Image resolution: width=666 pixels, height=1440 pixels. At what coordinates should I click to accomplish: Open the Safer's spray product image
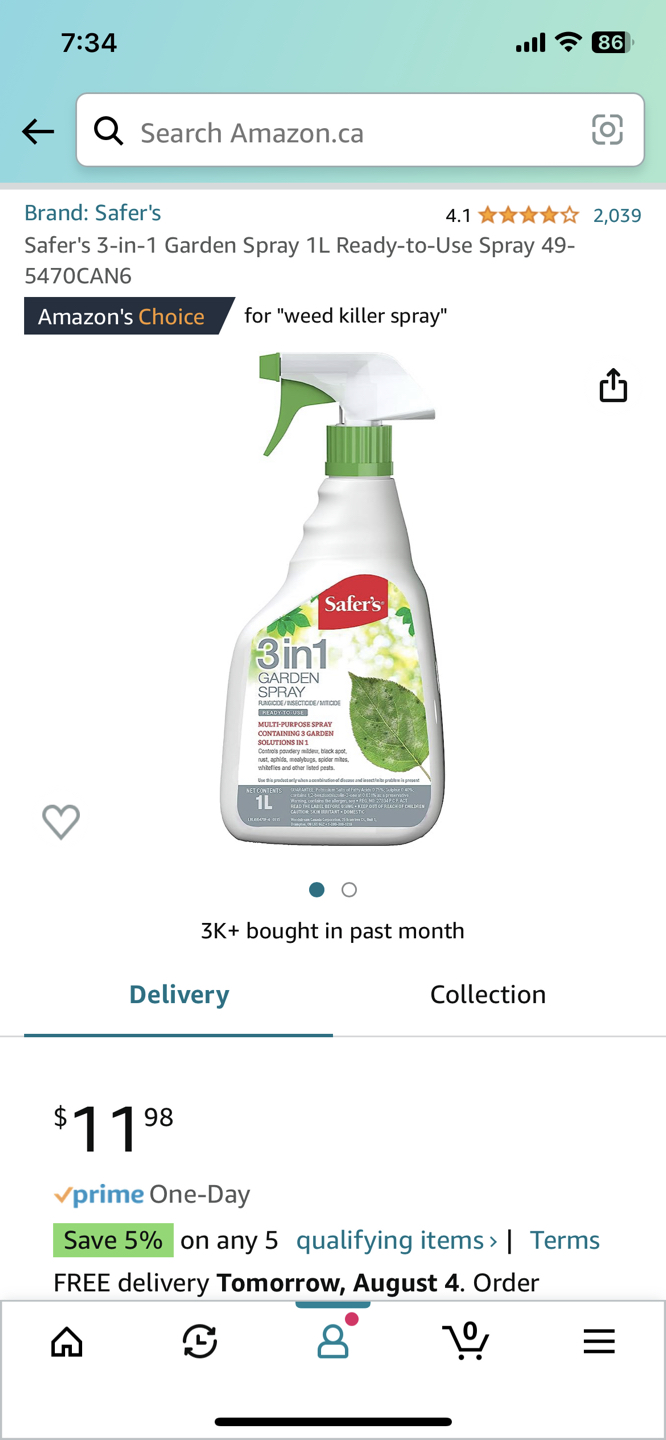pos(333,600)
